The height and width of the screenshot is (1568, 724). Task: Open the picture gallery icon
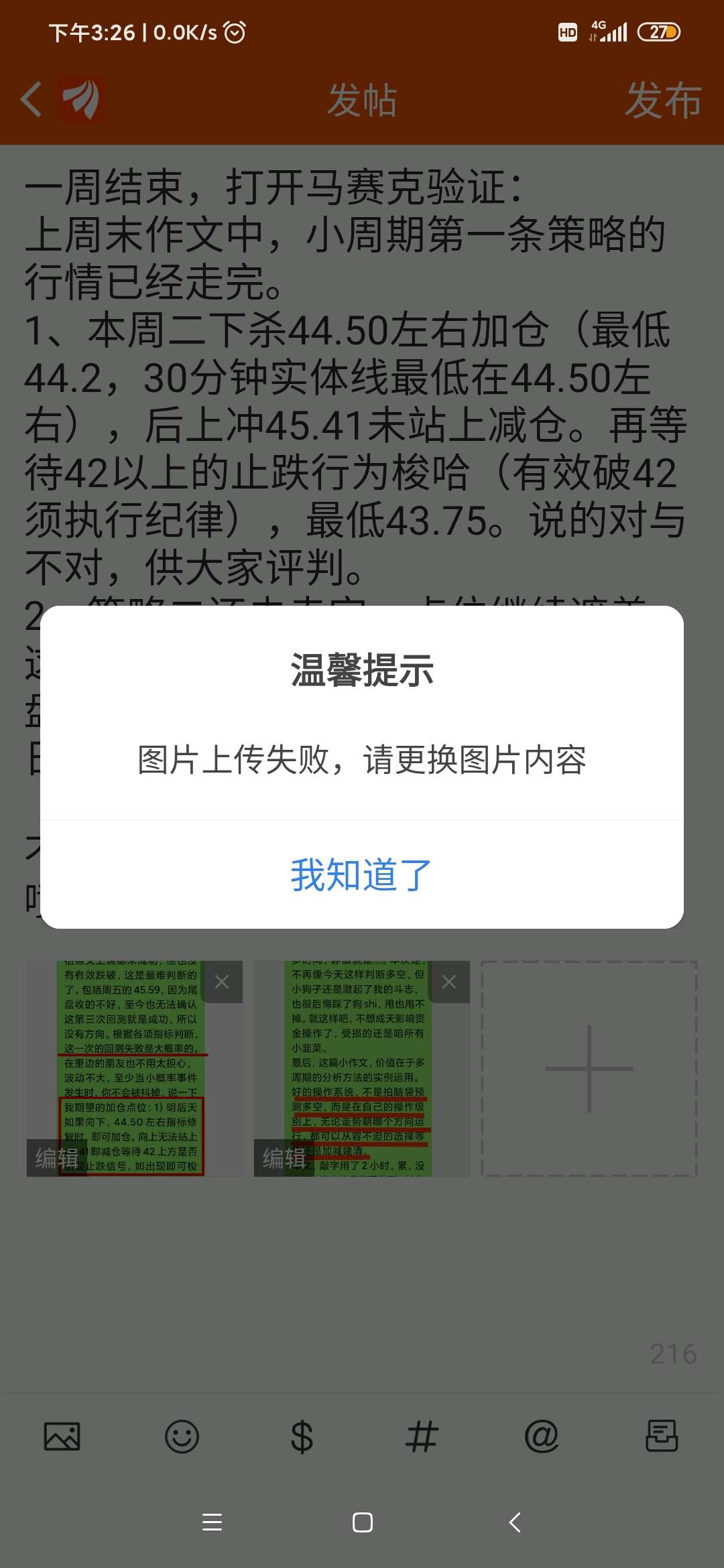(x=62, y=1436)
